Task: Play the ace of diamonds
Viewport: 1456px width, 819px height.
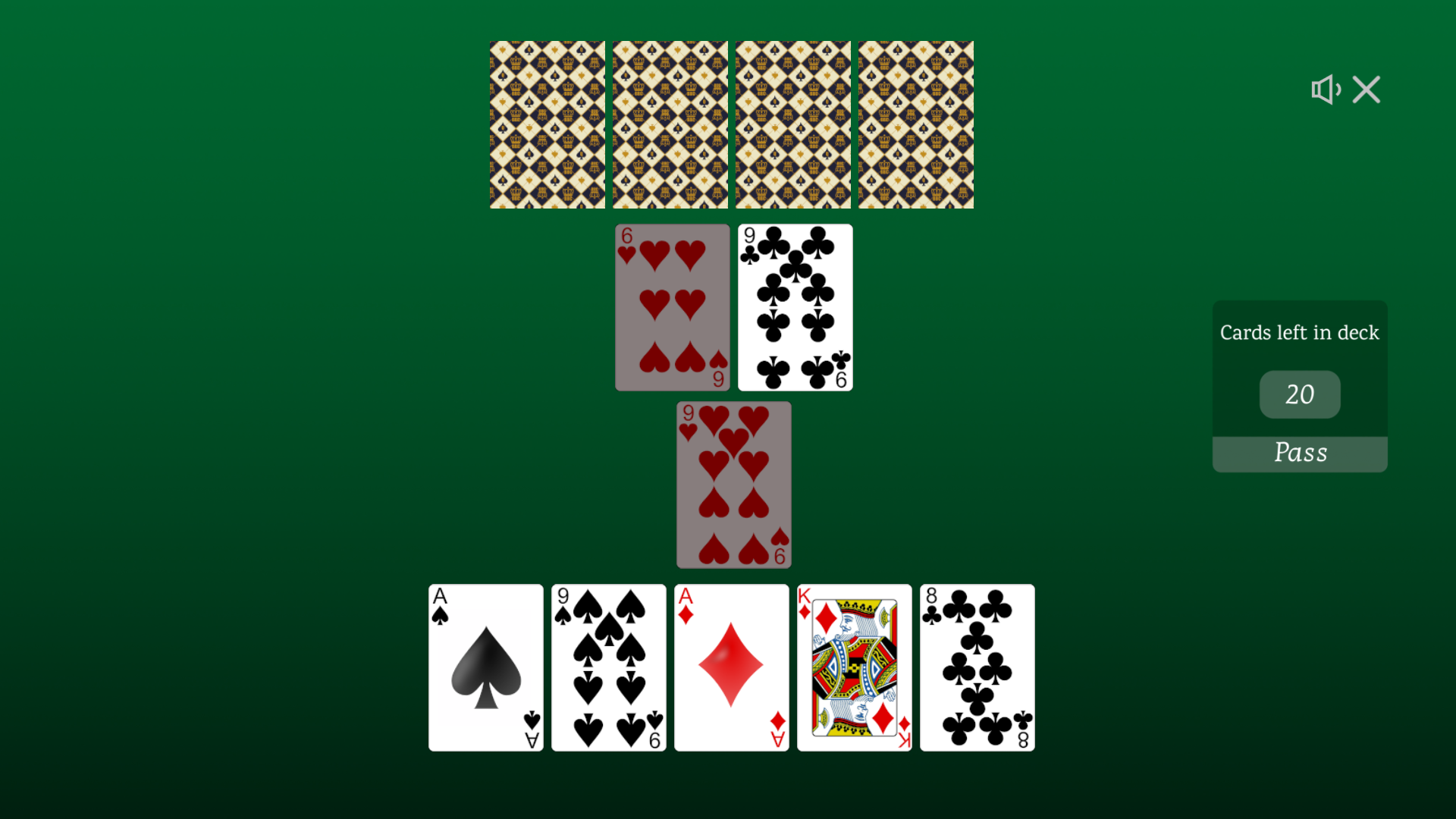Action: [731, 667]
